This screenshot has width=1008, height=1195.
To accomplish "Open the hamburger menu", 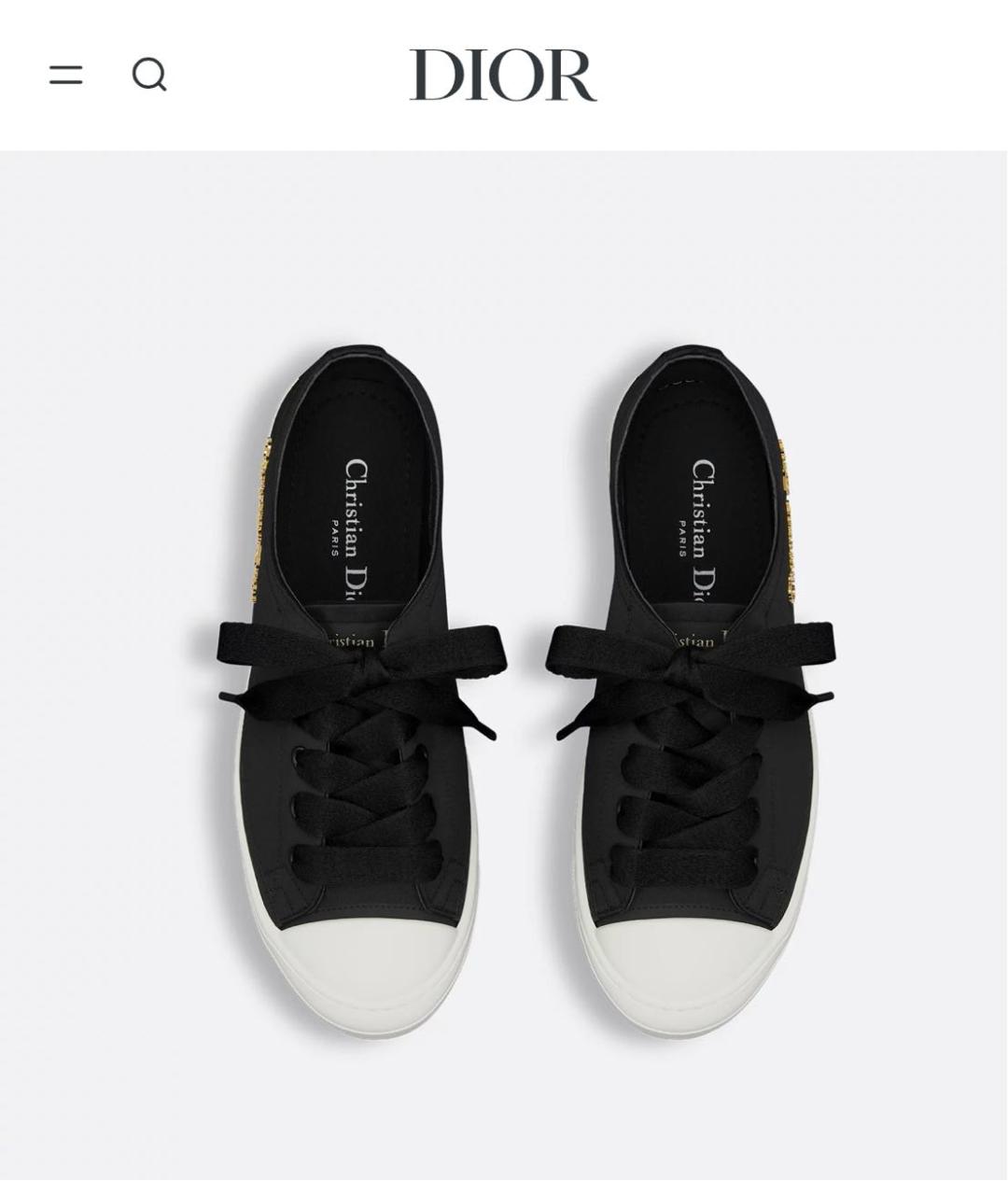I will [65, 75].
